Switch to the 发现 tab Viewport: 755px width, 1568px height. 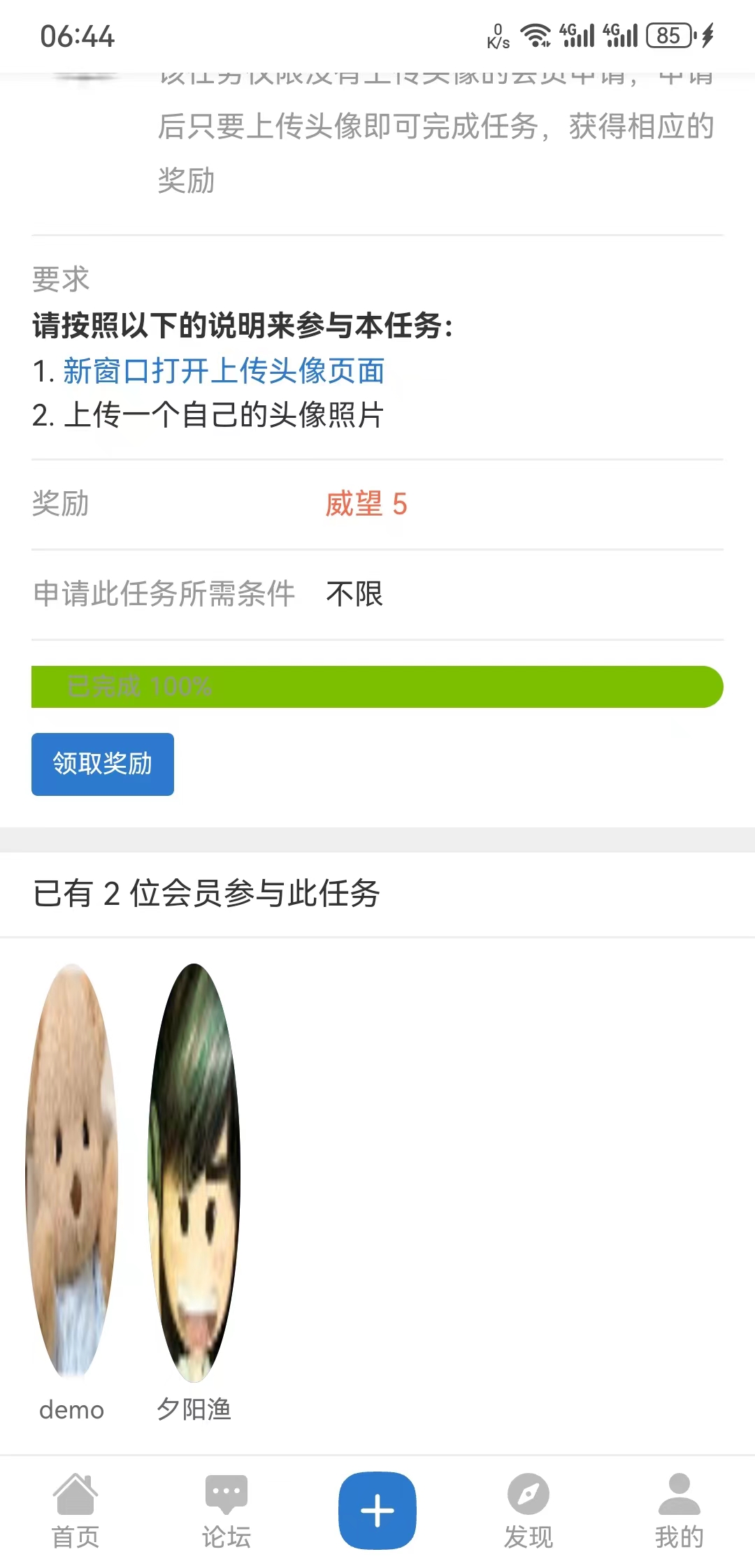tap(528, 1510)
